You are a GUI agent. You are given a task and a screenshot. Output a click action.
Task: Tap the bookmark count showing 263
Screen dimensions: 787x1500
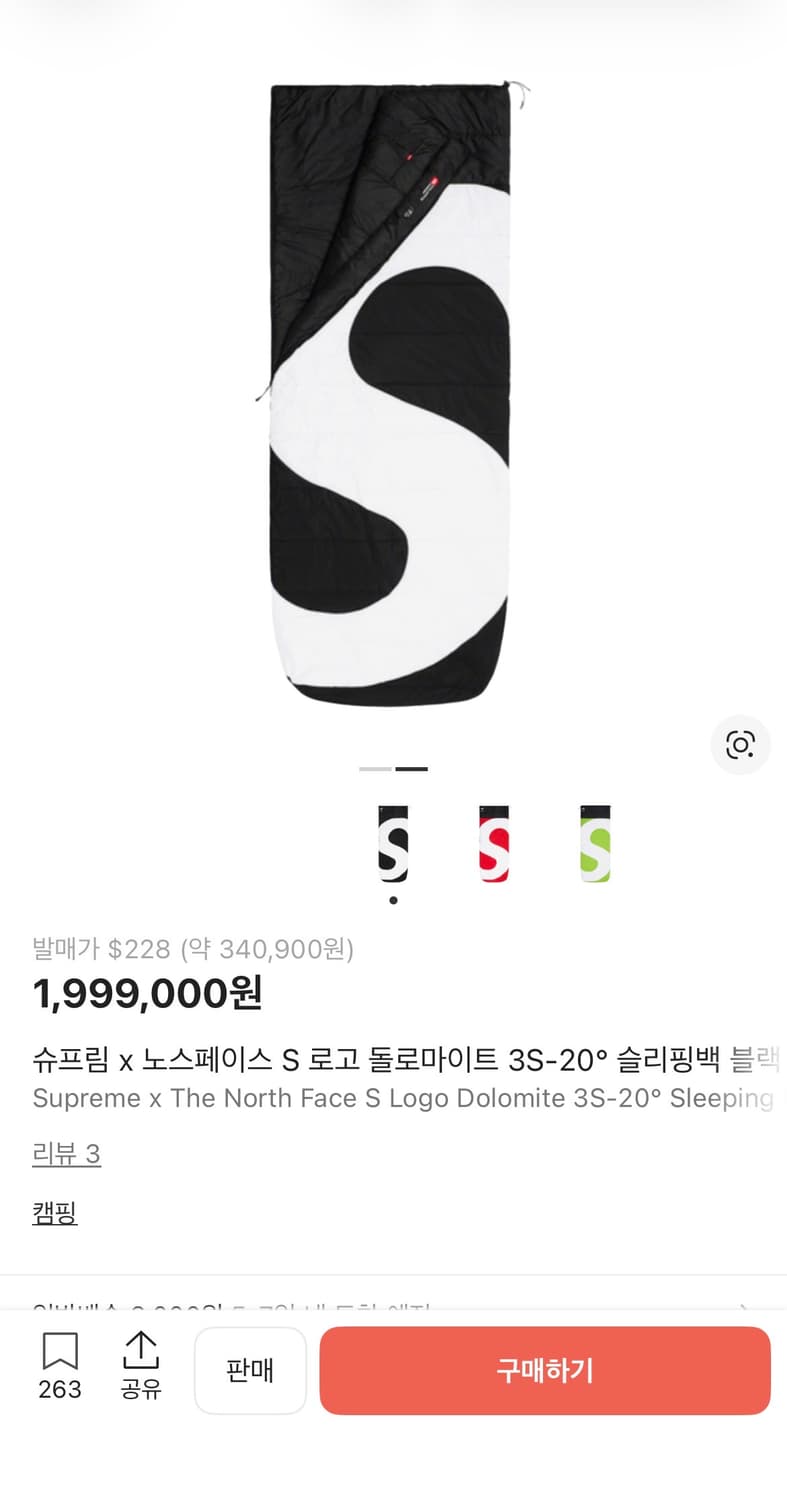coord(60,1389)
